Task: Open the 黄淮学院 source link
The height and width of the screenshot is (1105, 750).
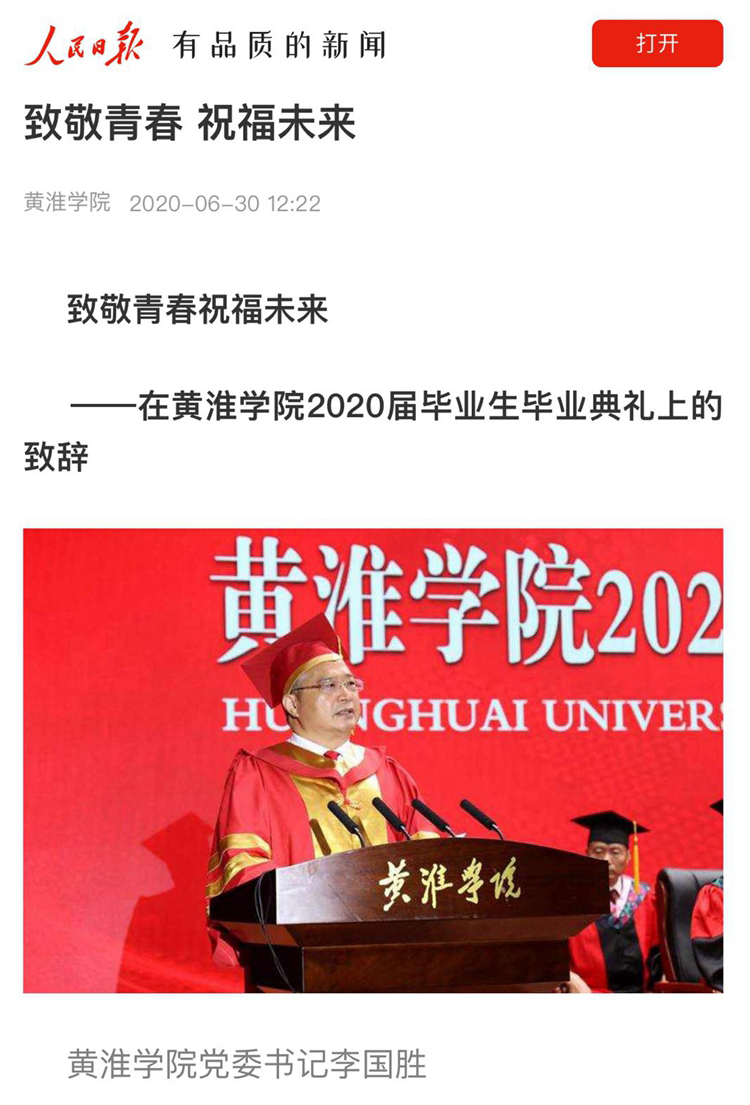Action: pos(67,203)
